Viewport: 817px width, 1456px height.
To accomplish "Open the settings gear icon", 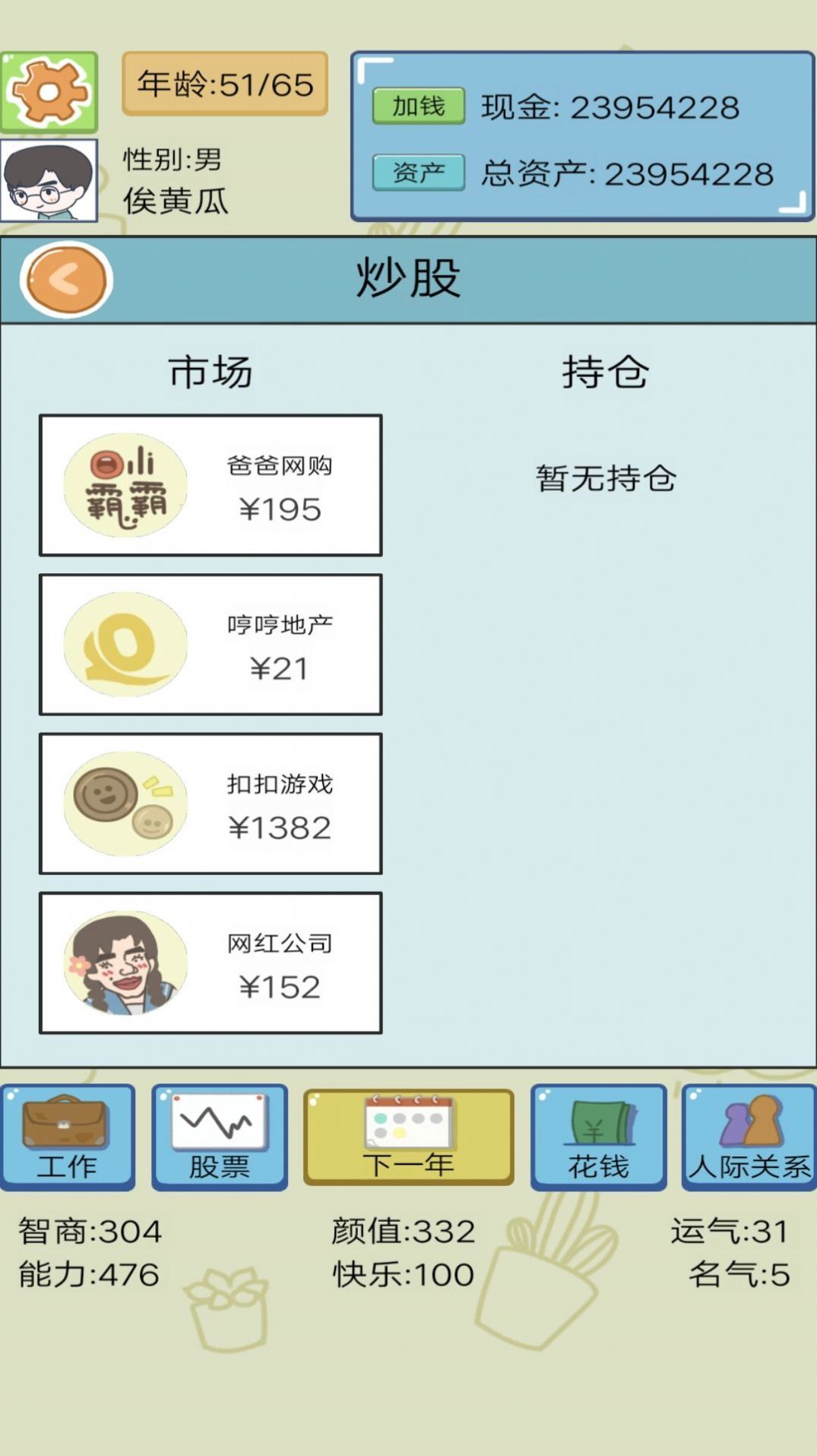I will [x=49, y=92].
